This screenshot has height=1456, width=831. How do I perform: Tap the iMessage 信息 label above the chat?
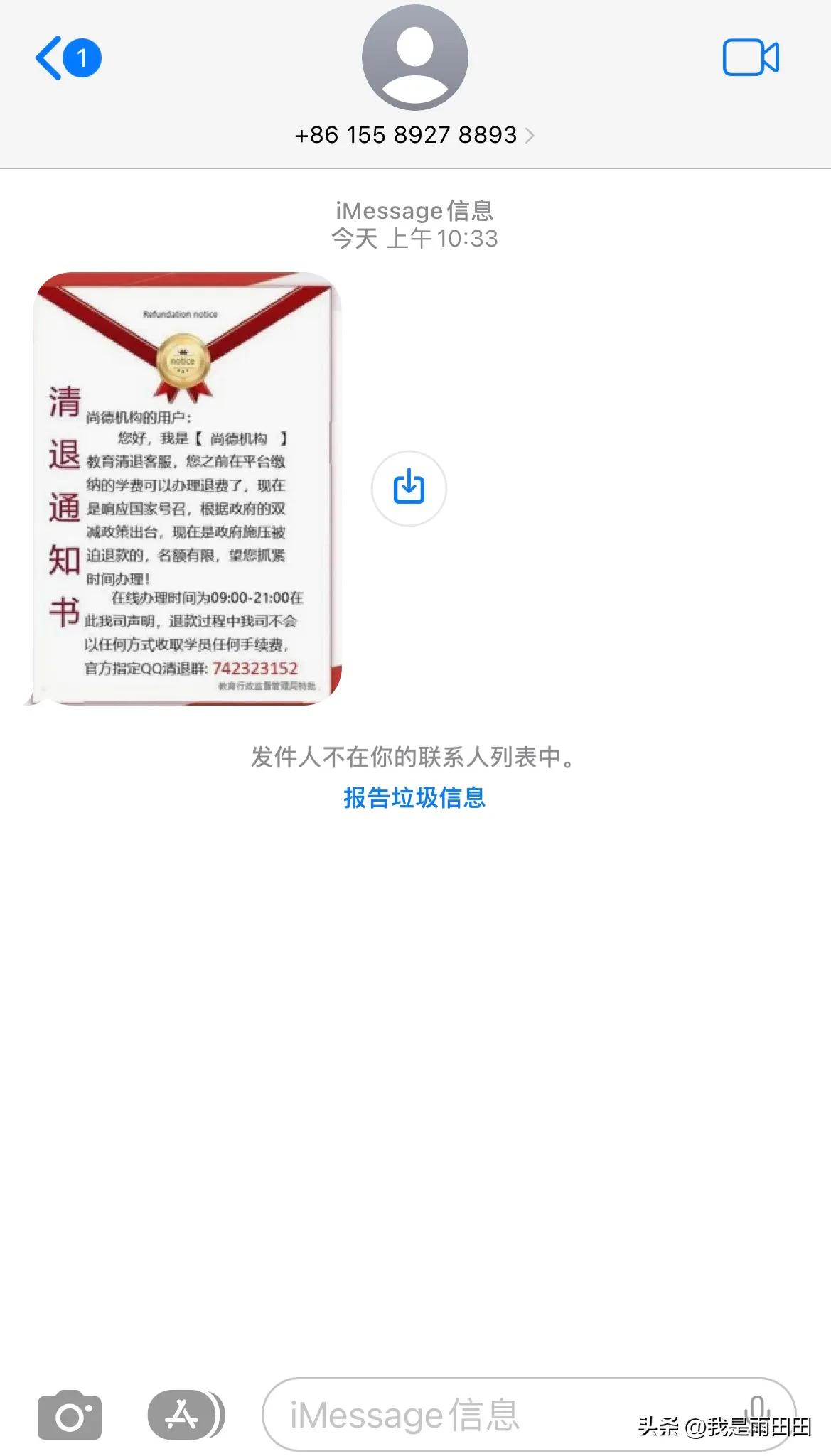tap(415, 210)
